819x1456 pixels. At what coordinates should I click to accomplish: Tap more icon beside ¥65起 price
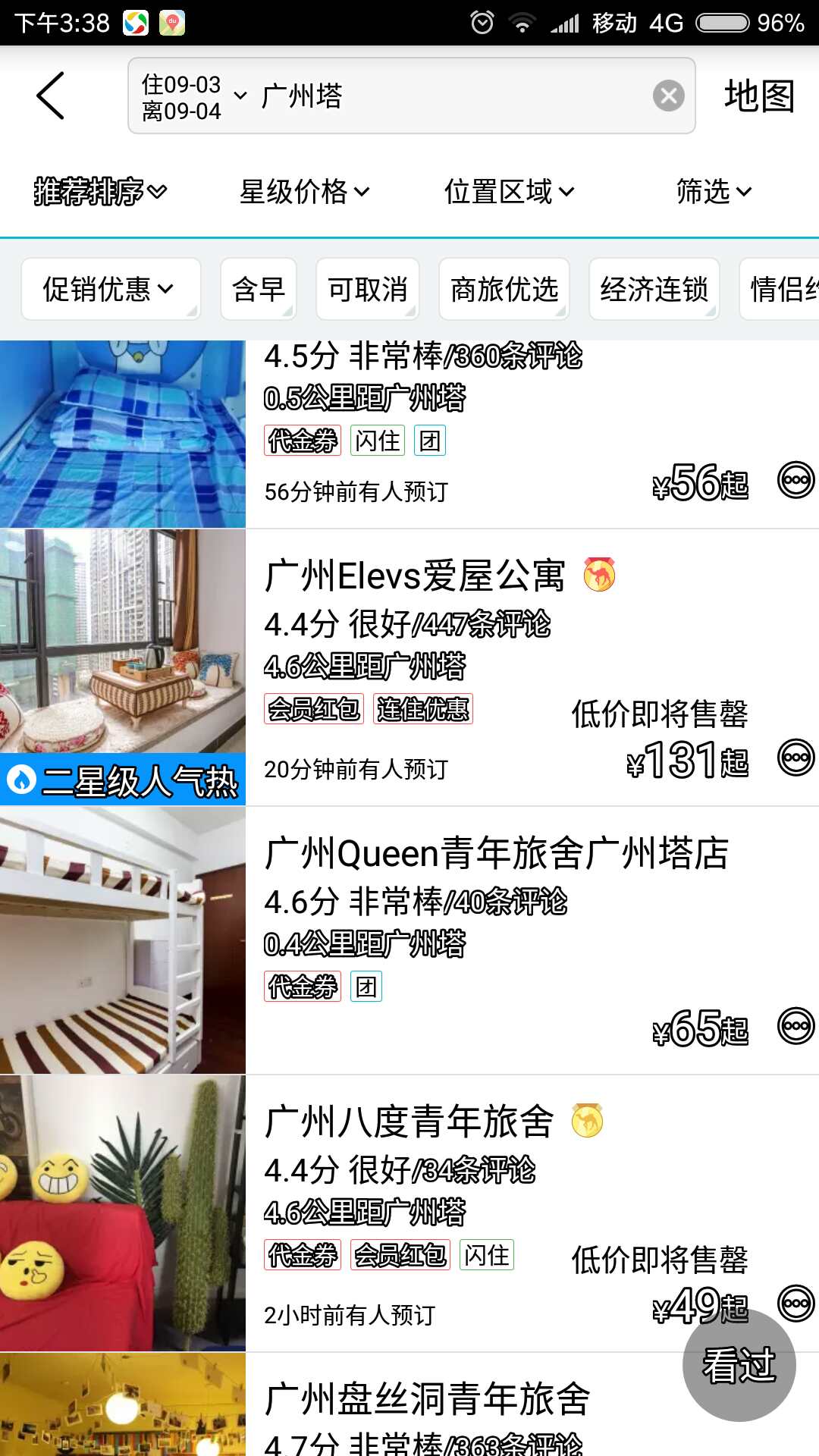pos(795,1026)
